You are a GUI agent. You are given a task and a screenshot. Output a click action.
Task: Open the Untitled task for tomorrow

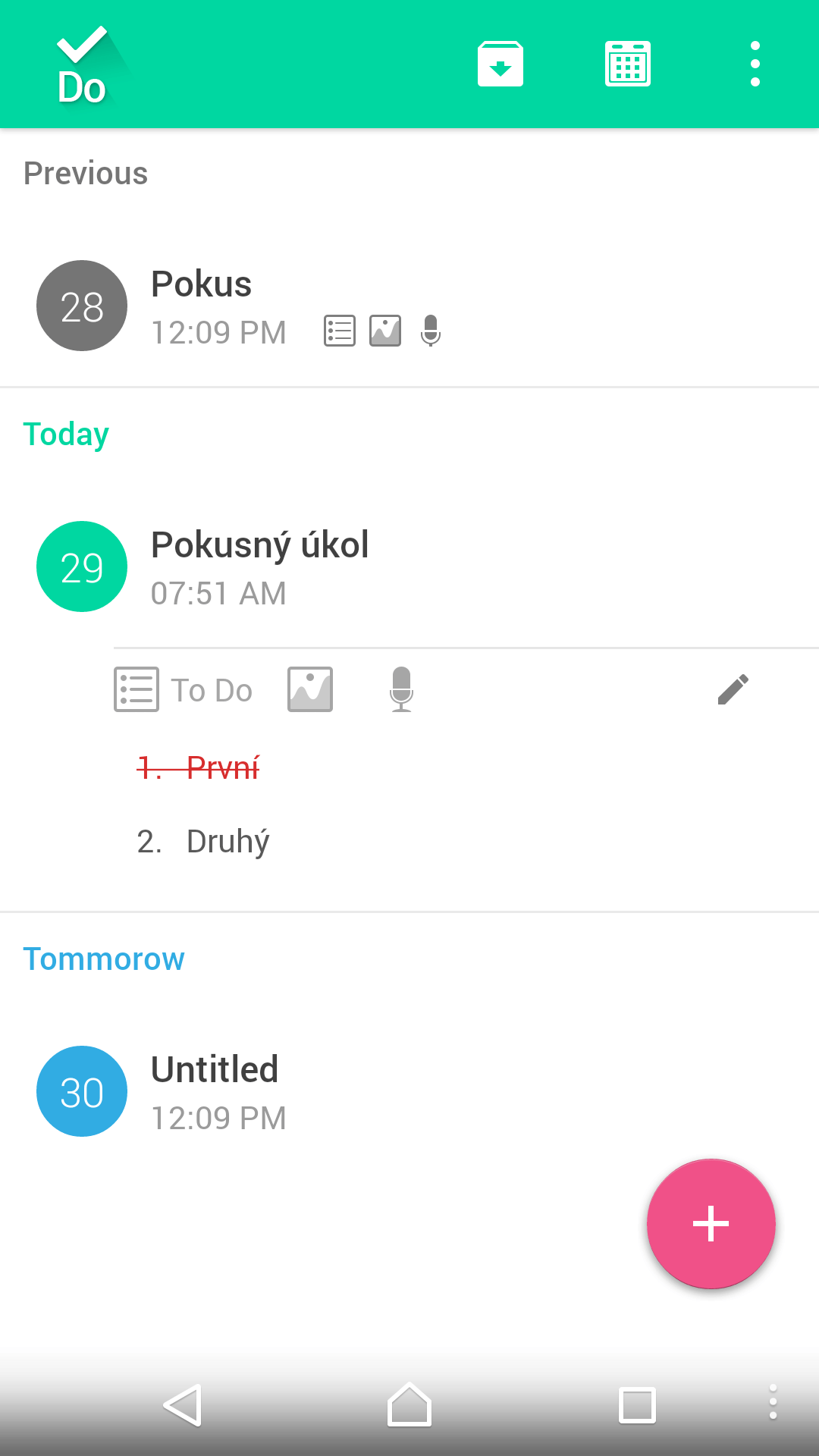pyautogui.click(x=409, y=1092)
